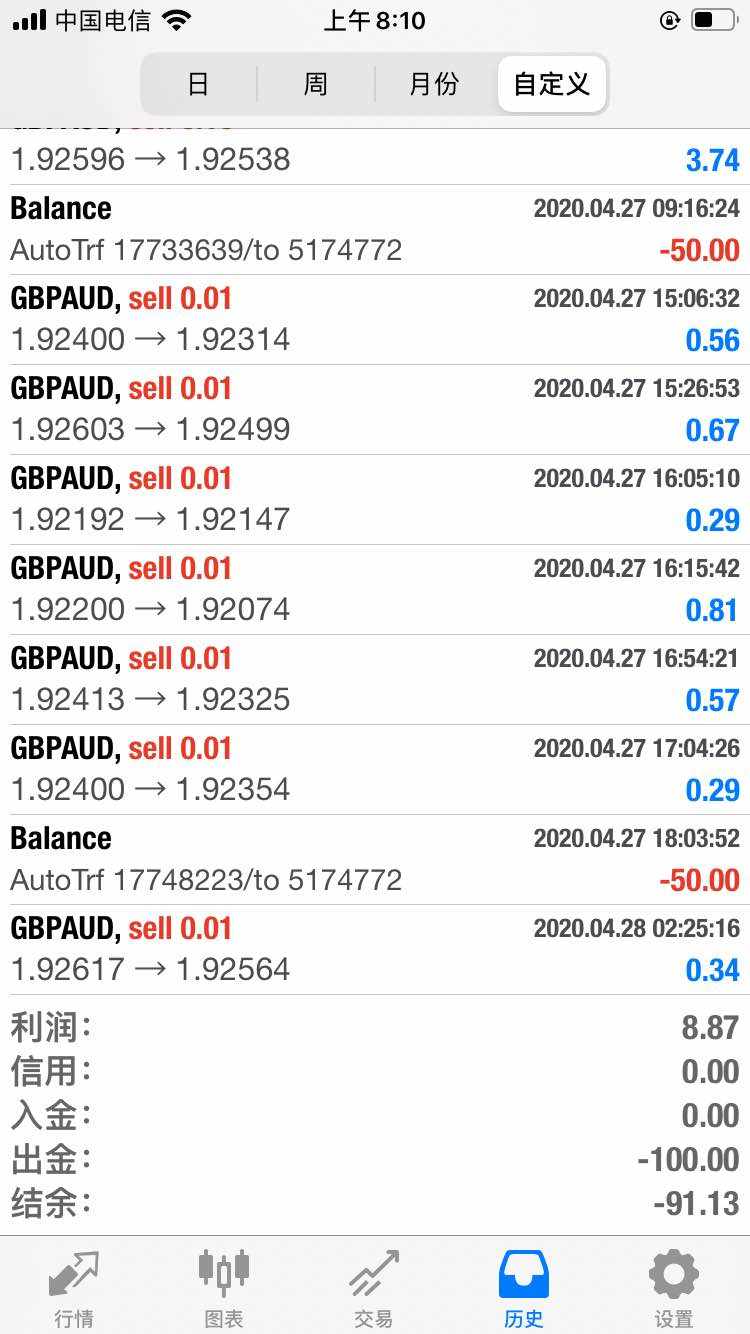
Task: Choose the 自定义 custom period
Action: [x=551, y=84]
